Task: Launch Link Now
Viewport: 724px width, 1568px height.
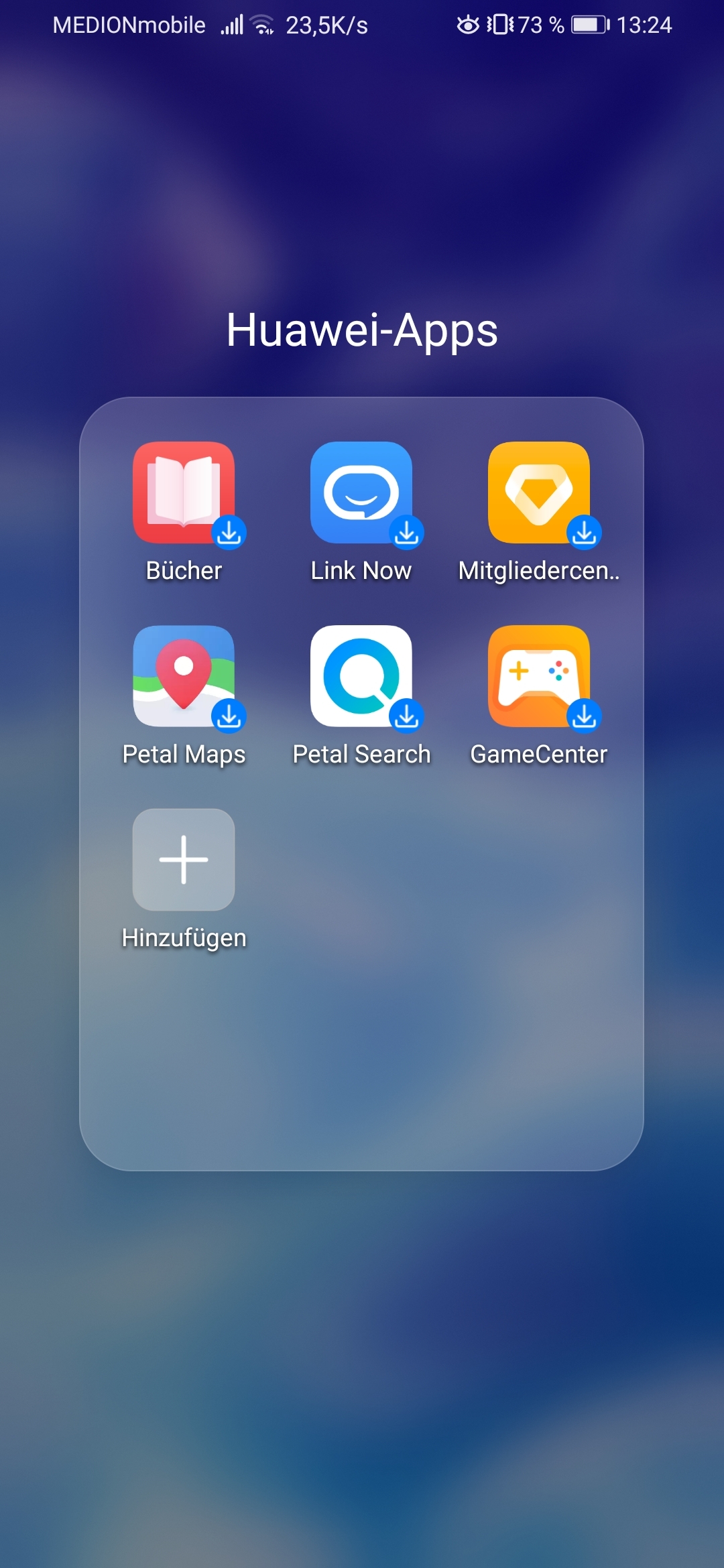Action: click(x=361, y=493)
